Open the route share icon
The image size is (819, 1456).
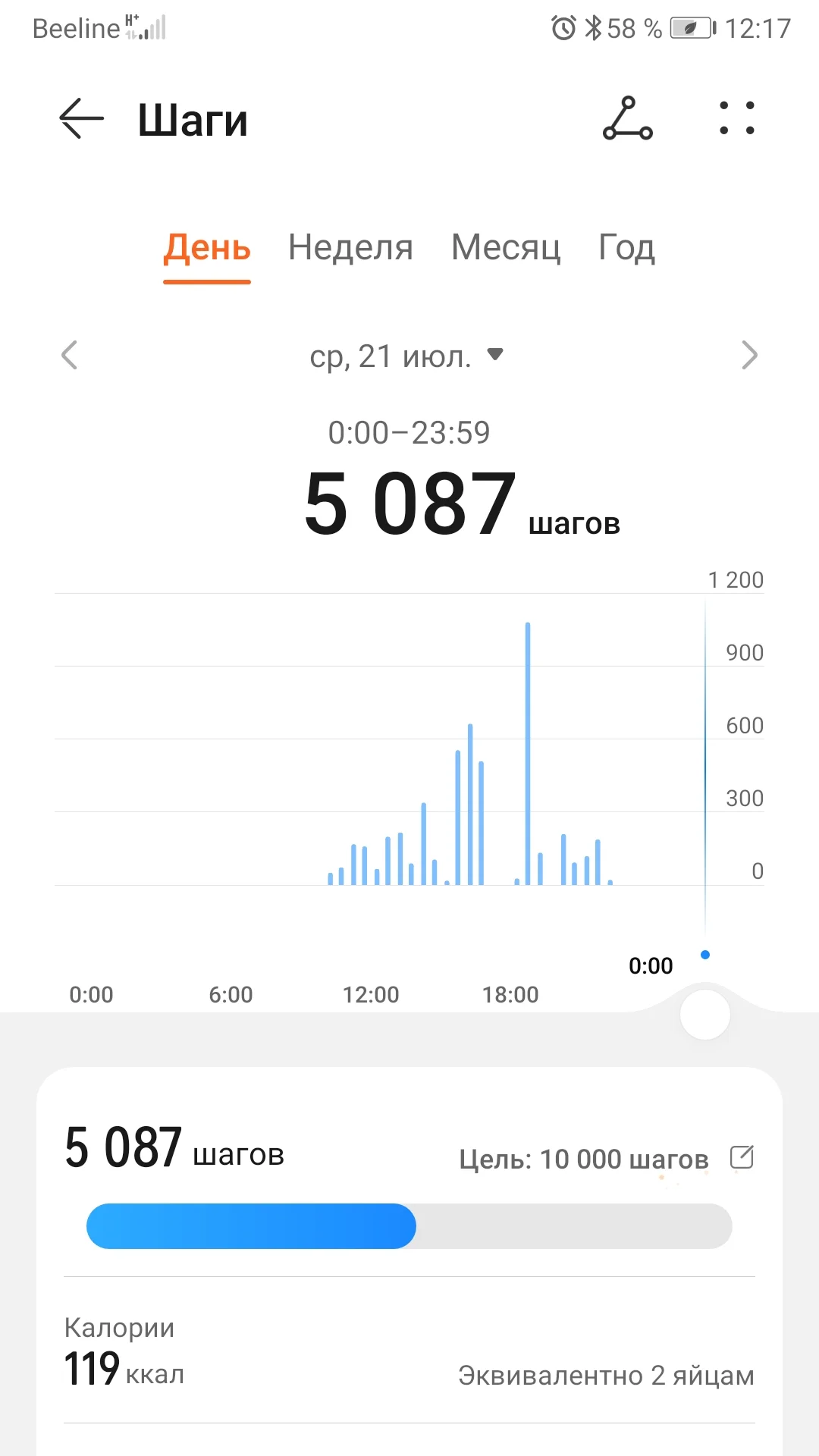click(627, 119)
